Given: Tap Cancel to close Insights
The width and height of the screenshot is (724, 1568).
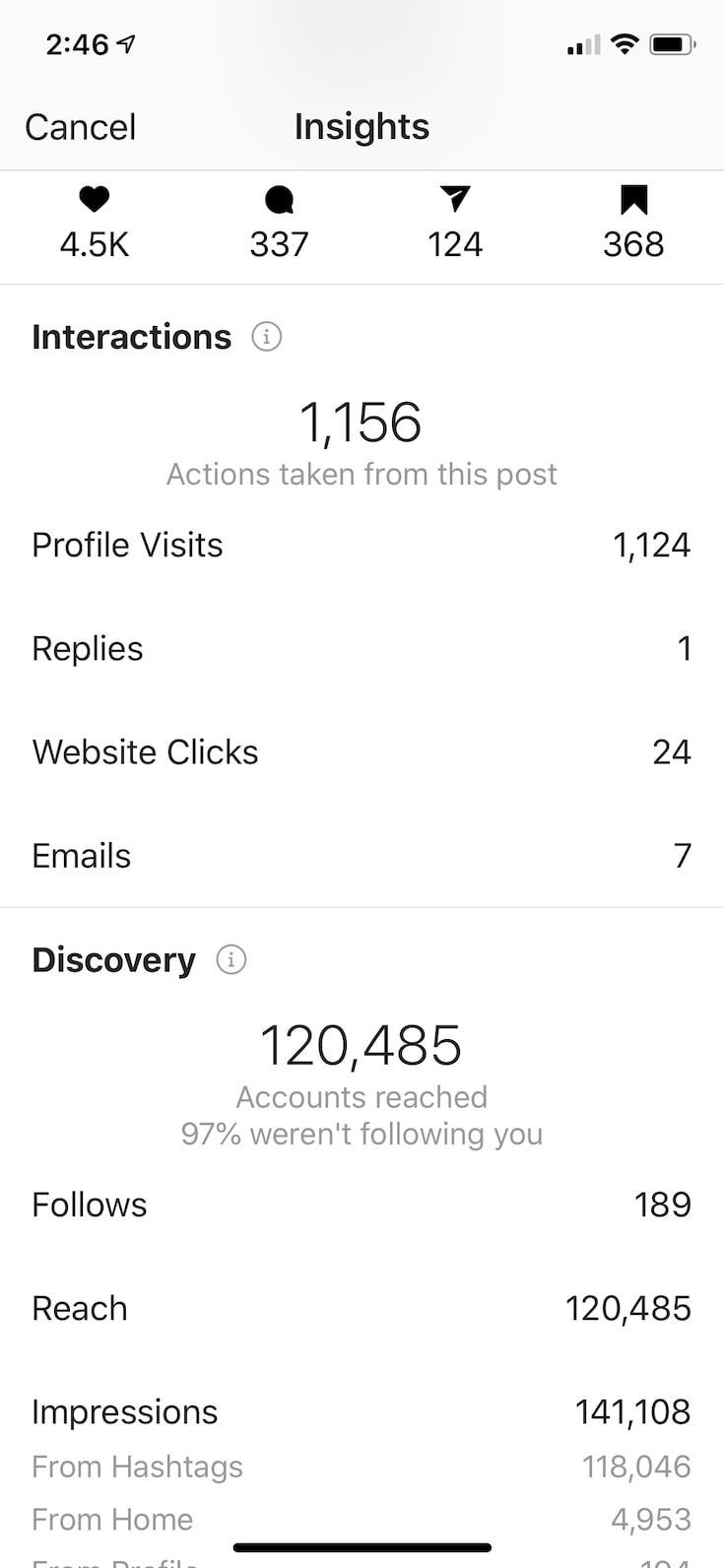Looking at the screenshot, I should (81, 127).
